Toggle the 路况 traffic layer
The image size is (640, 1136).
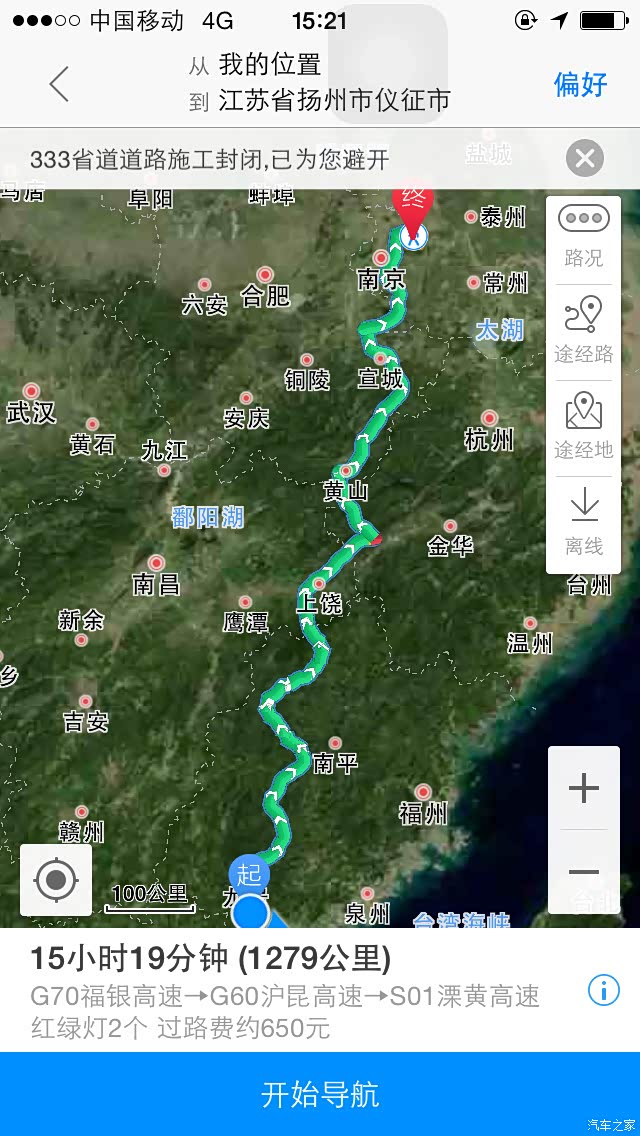point(583,236)
